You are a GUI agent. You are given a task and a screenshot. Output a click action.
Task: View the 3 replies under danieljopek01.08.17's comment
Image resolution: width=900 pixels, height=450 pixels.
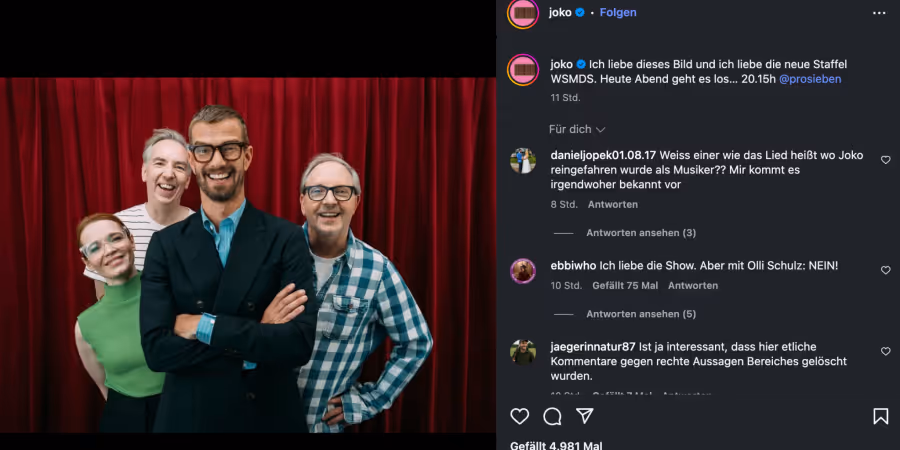coord(640,233)
